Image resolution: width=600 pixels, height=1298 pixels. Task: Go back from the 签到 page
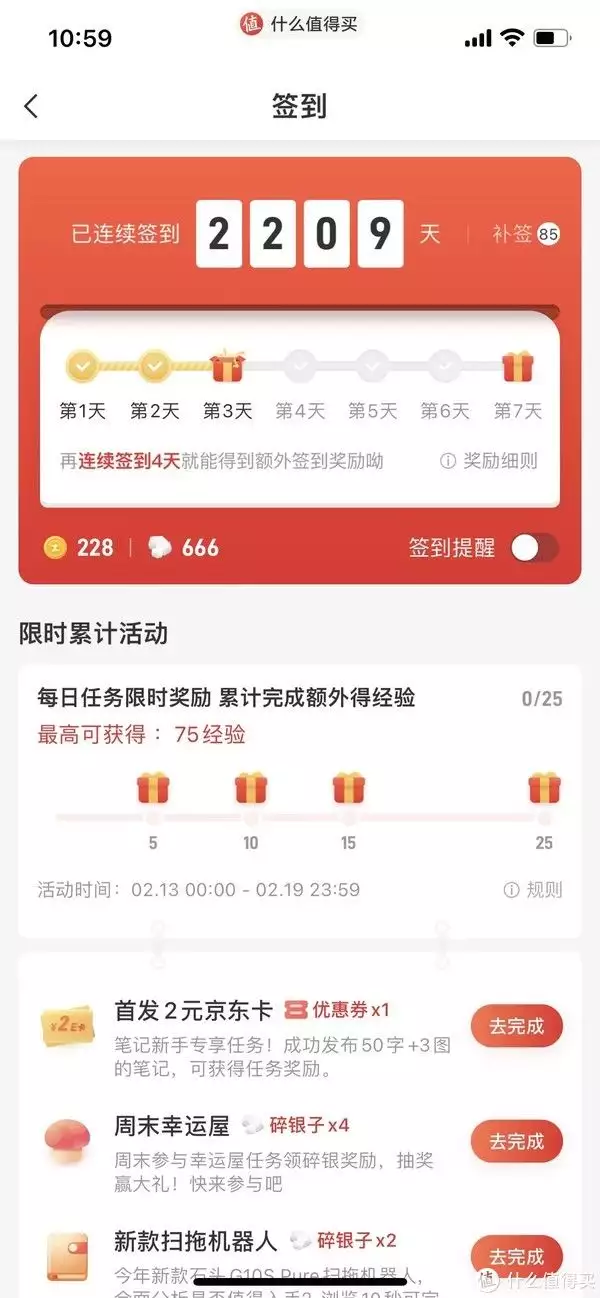[x=31, y=106]
